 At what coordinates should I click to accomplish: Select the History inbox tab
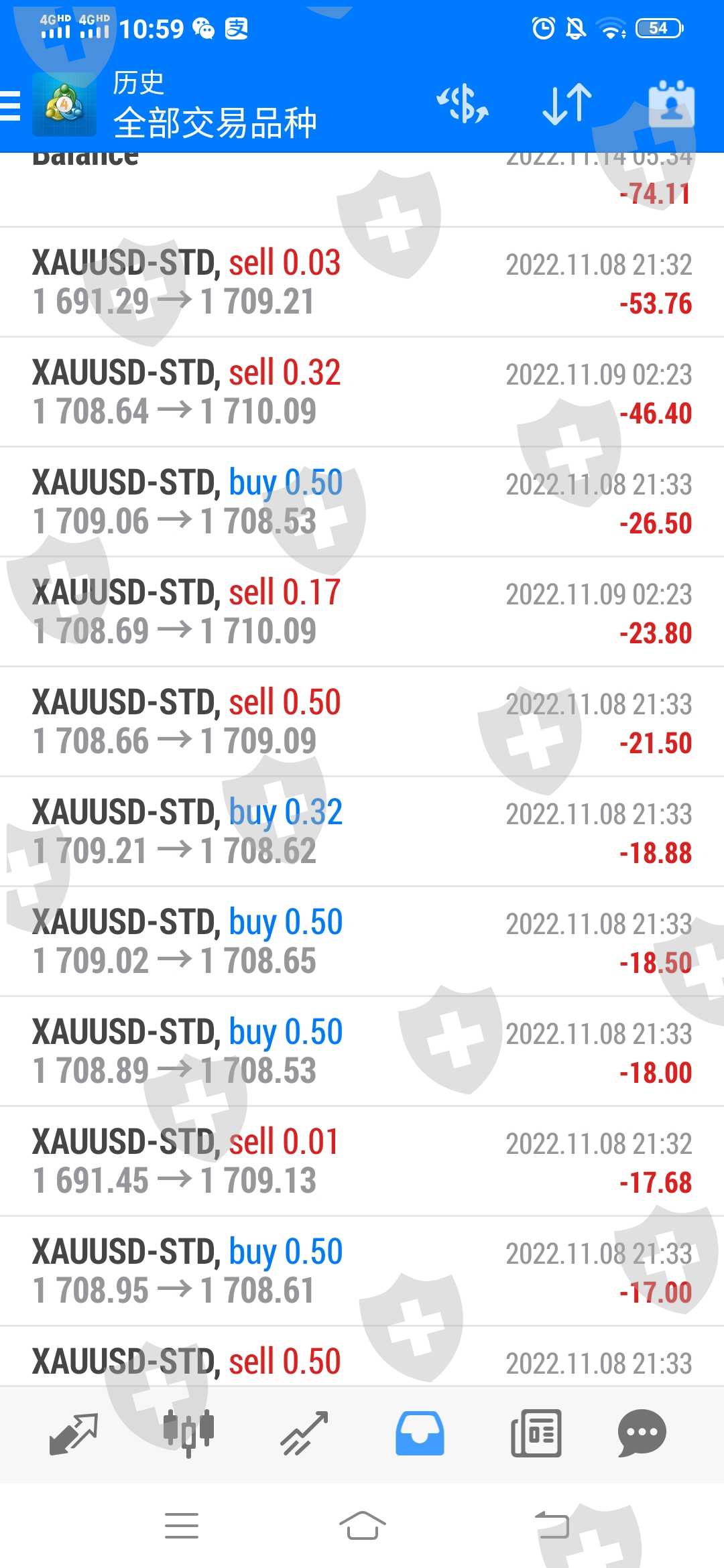coord(420,1433)
